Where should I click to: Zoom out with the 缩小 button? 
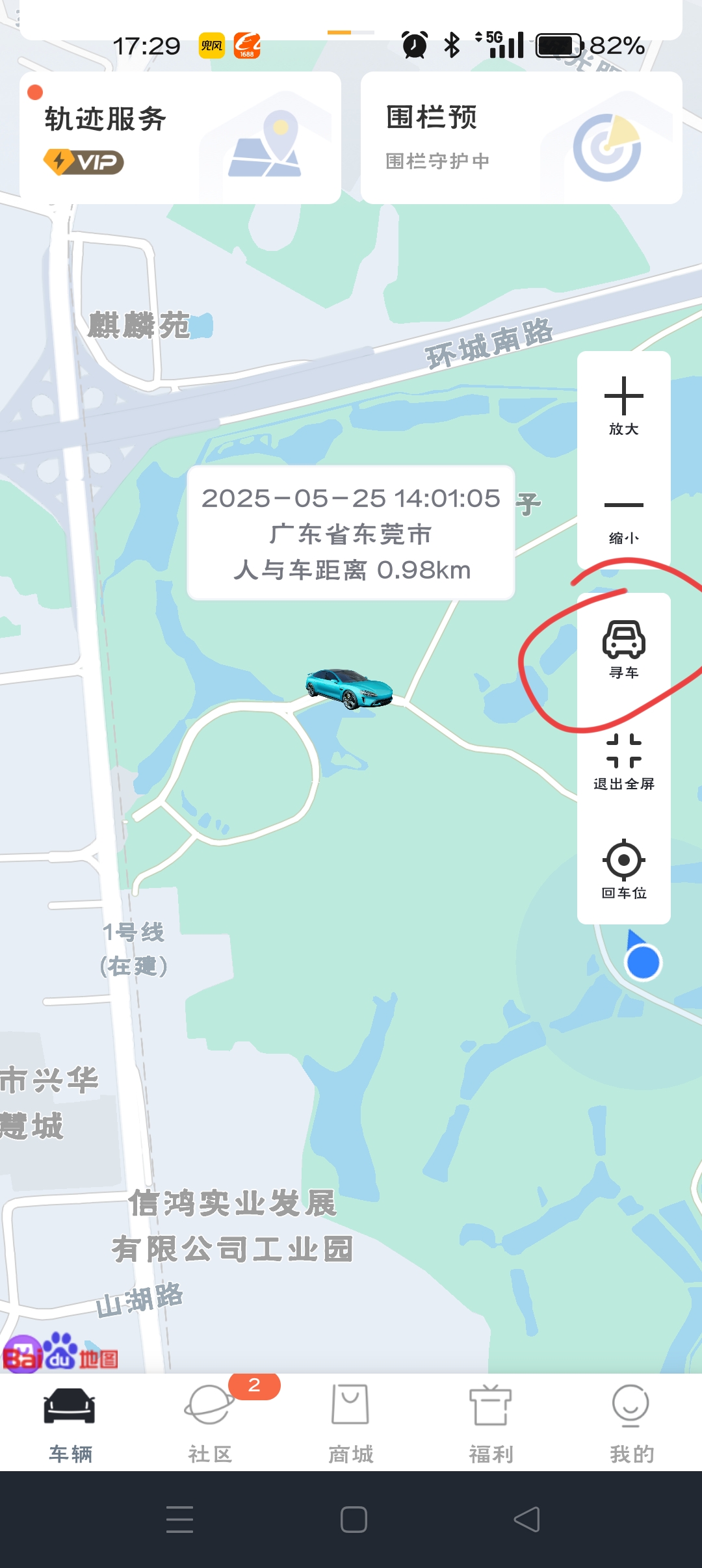coord(623,517)
